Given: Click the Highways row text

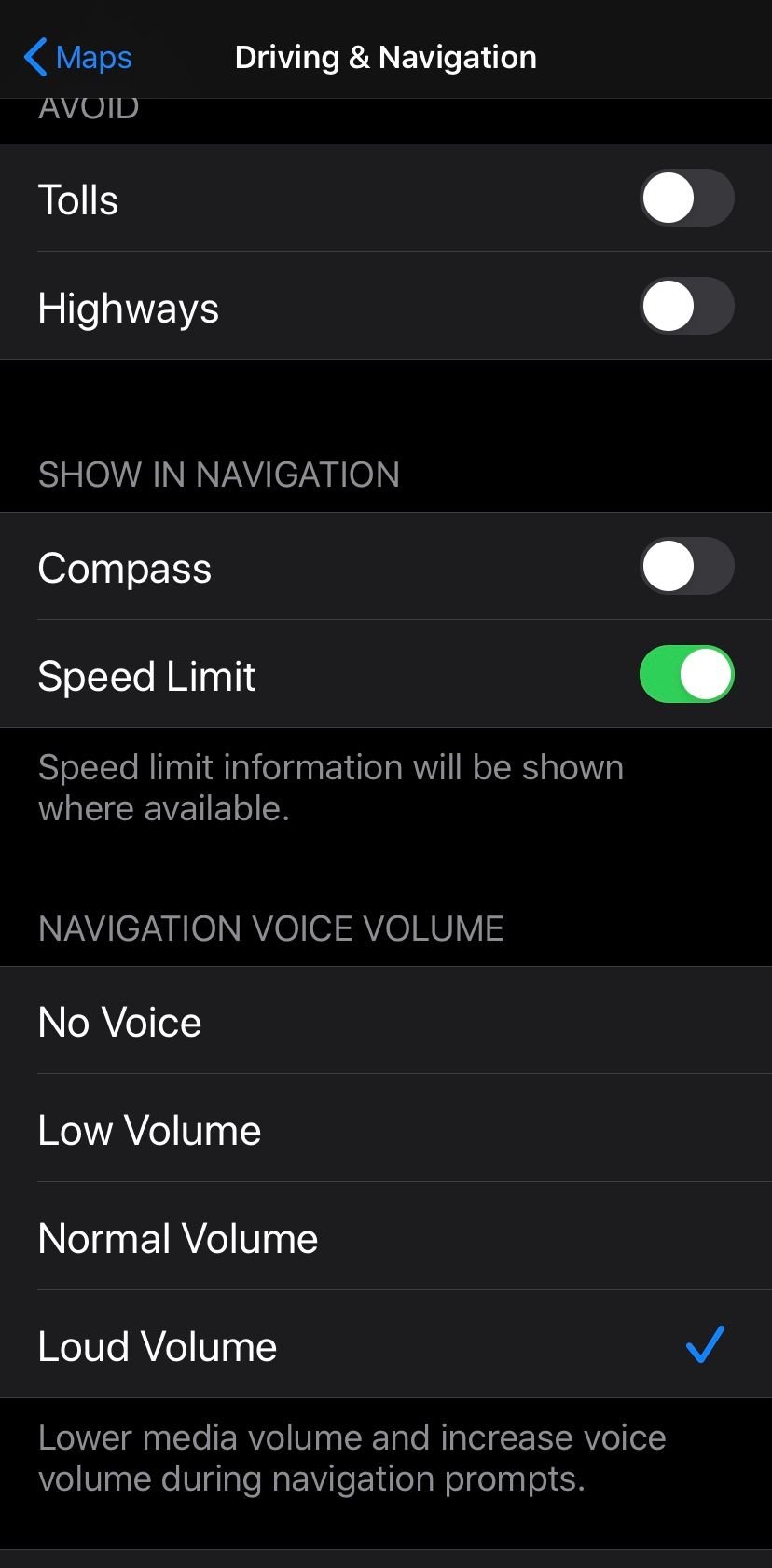Looking at the screenshot, I should tap(128, 307).
